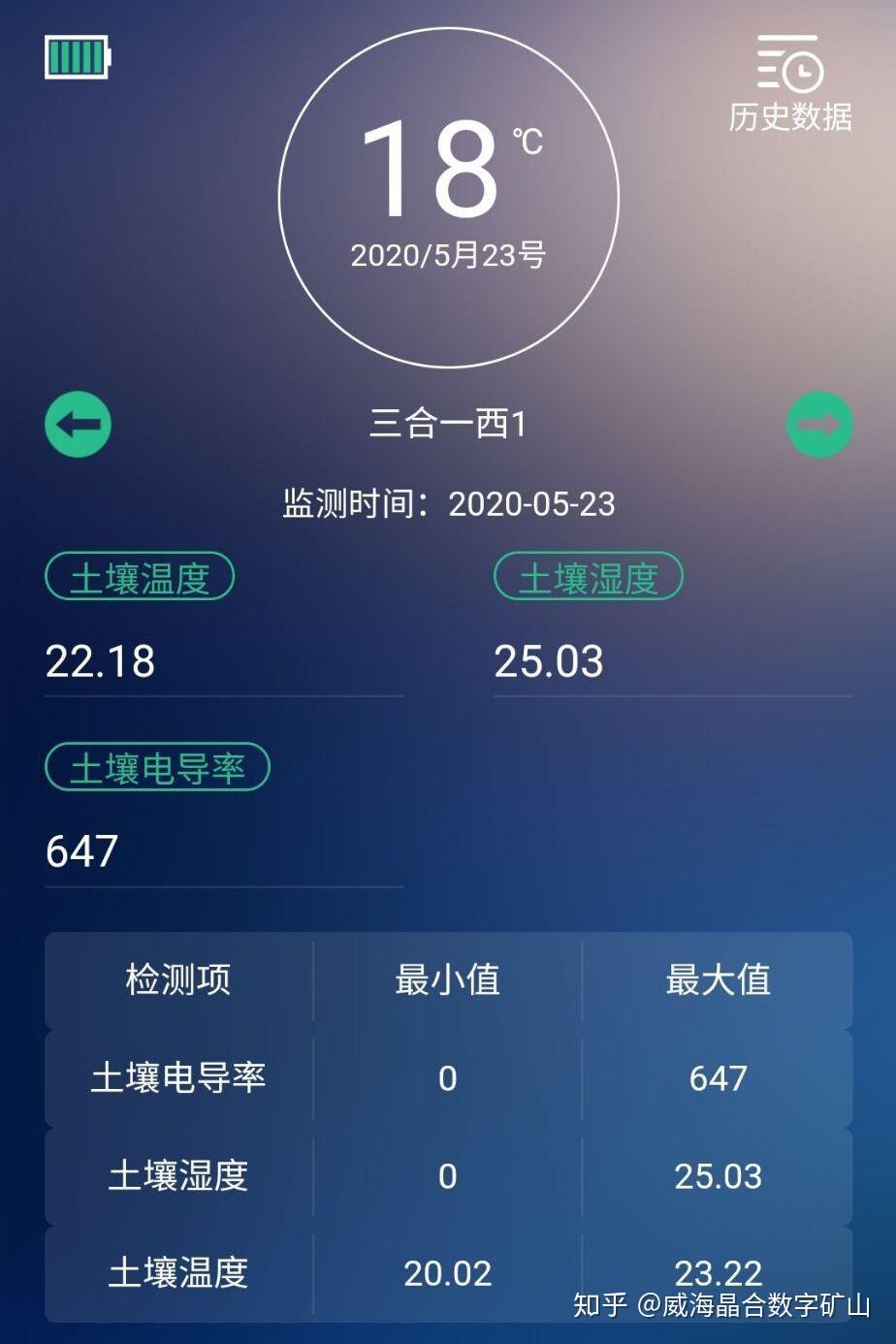Click the battery status icon
Image resolution: width=896 pixels, height=1344 pixels.
pos(78,56)
